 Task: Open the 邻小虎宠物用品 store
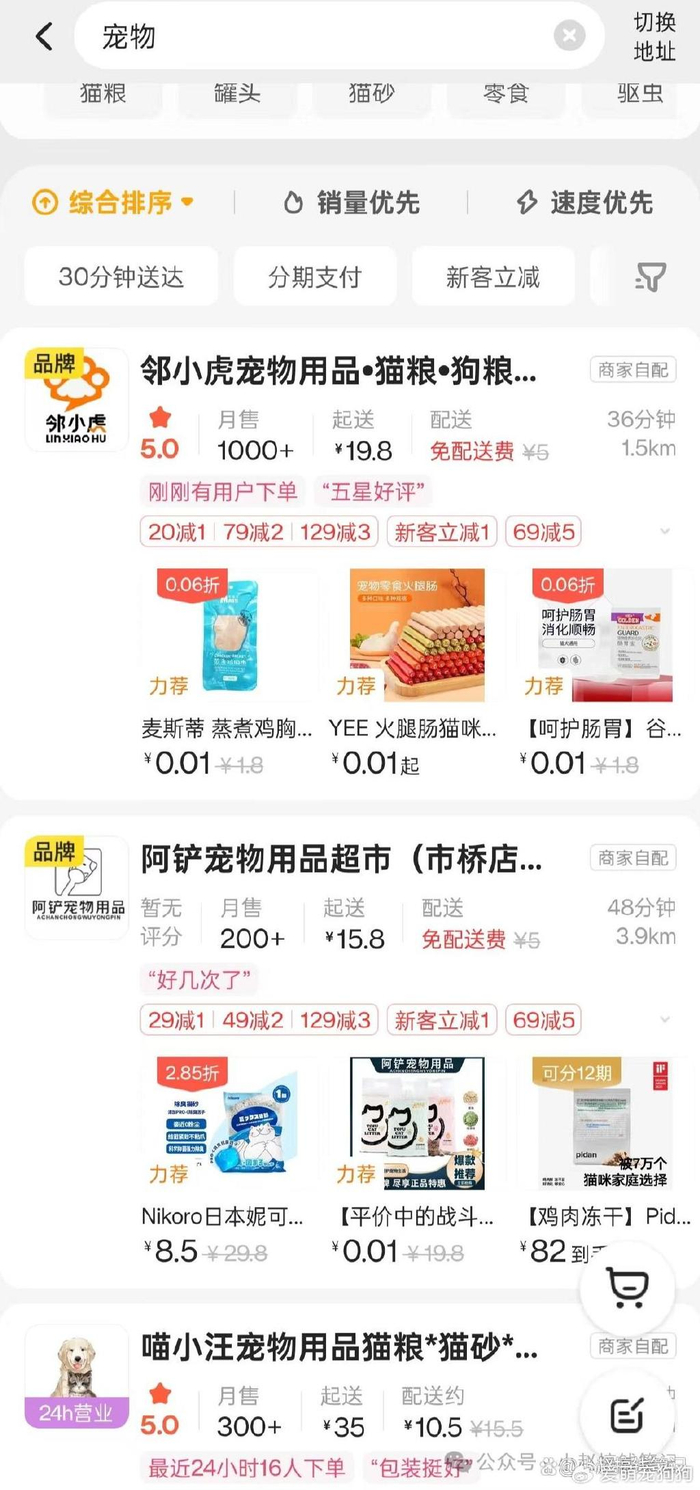coord(339,372)
